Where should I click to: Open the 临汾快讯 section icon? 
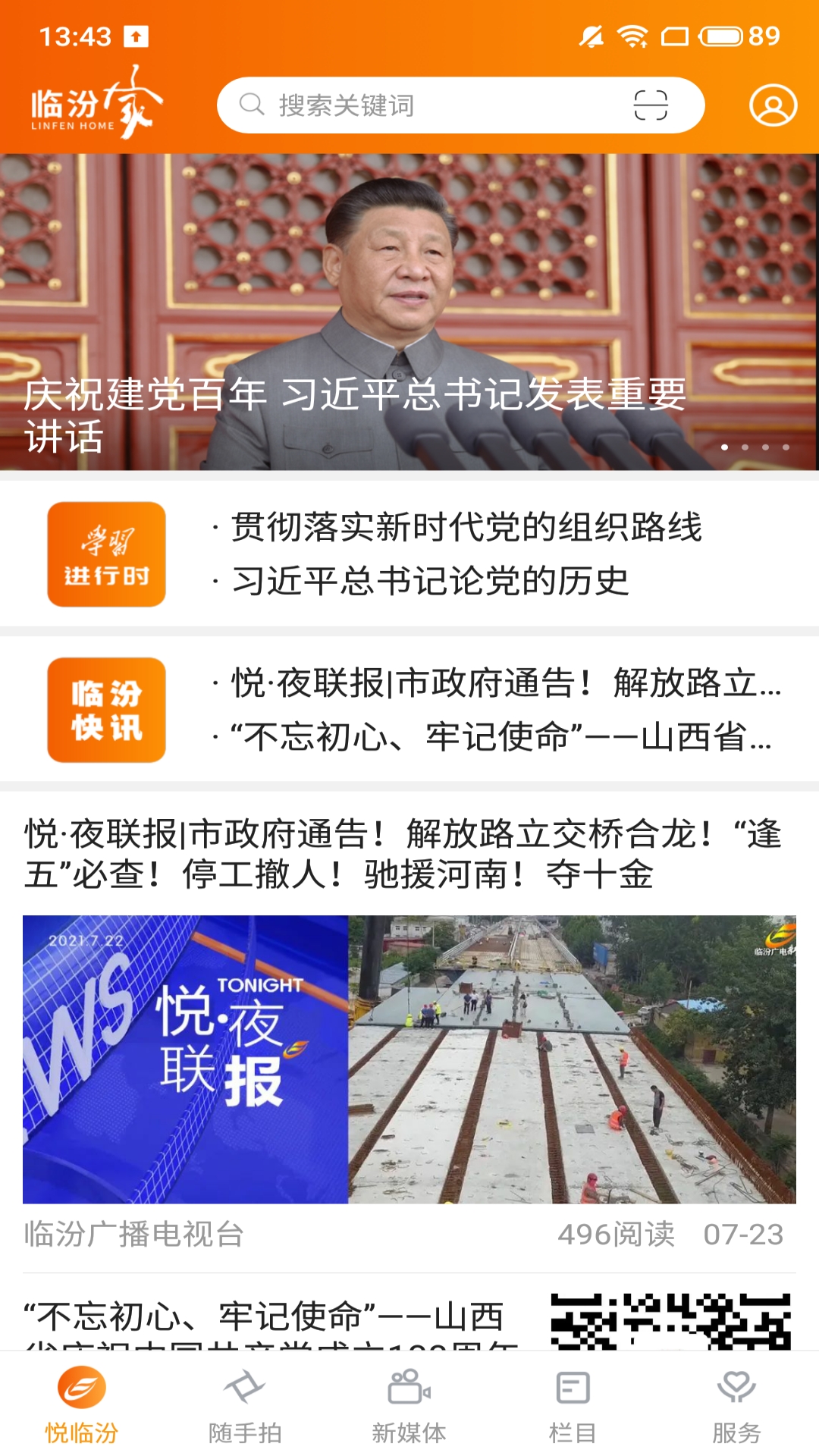tap(106, 710)
